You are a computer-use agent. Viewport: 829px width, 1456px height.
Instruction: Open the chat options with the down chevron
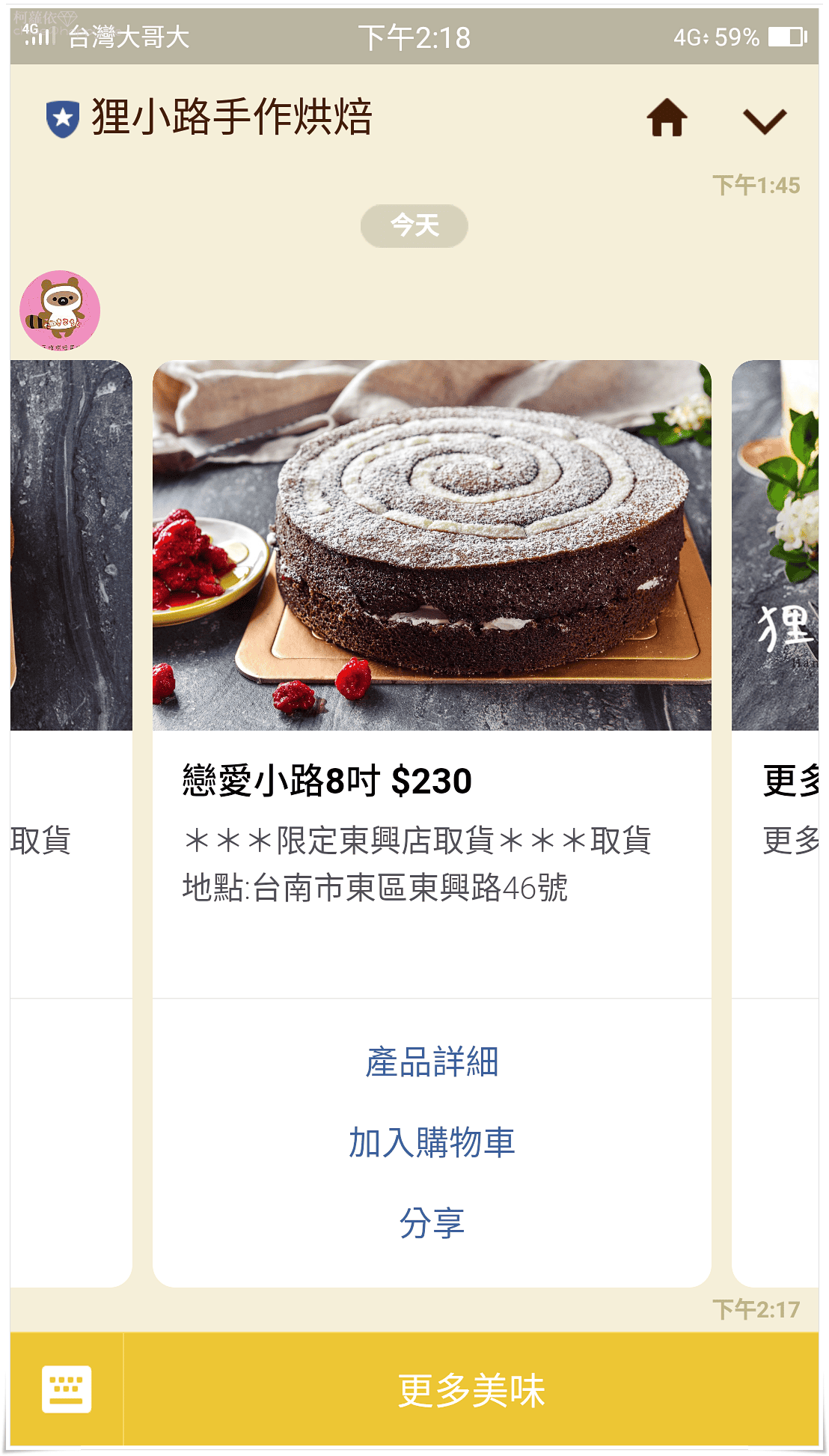765,121
